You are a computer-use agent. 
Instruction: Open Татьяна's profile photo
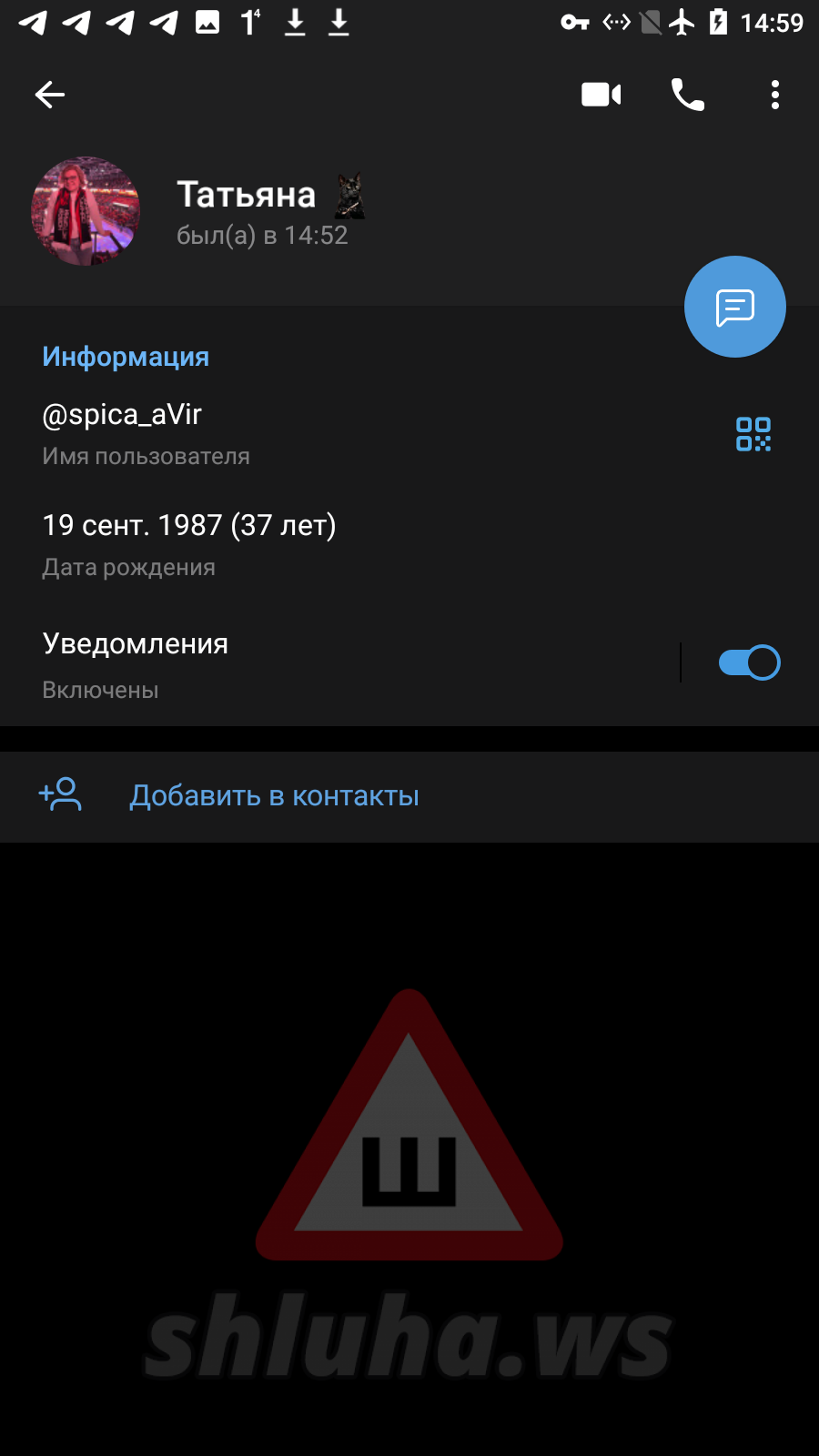(86, 211)
